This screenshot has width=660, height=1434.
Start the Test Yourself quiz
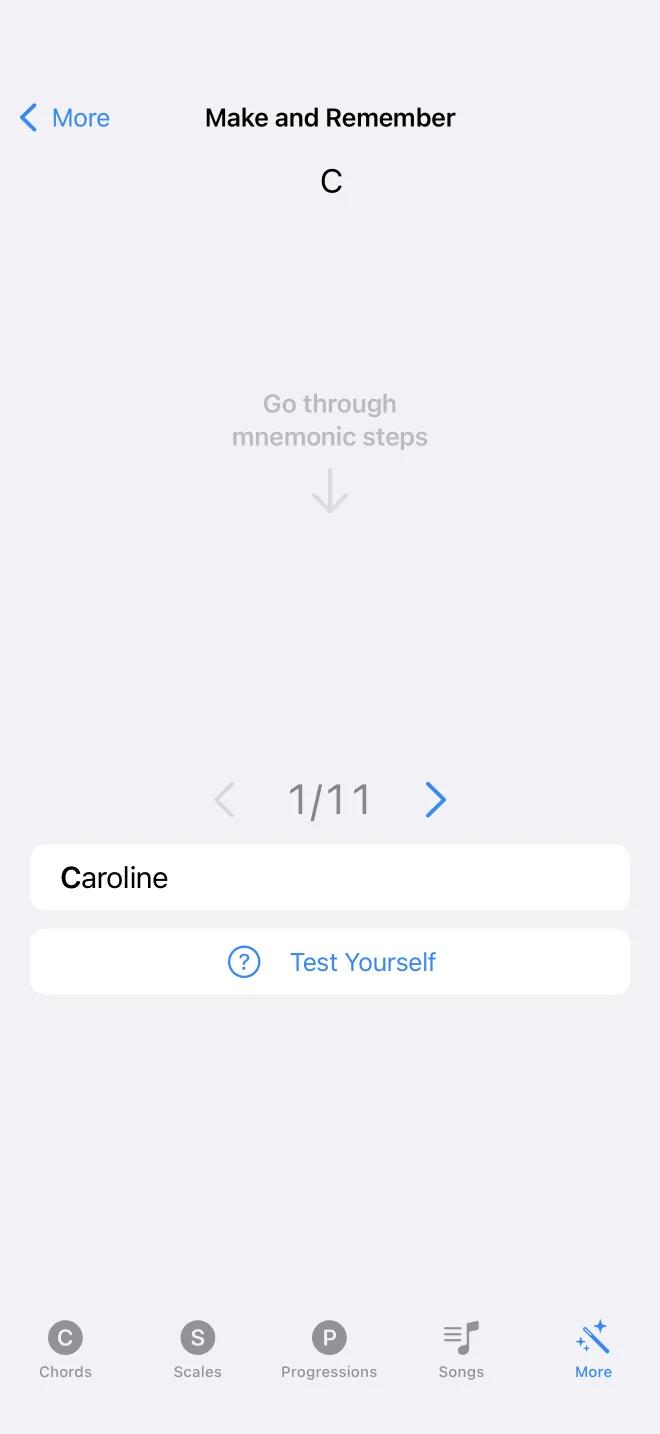pos(330,962)
